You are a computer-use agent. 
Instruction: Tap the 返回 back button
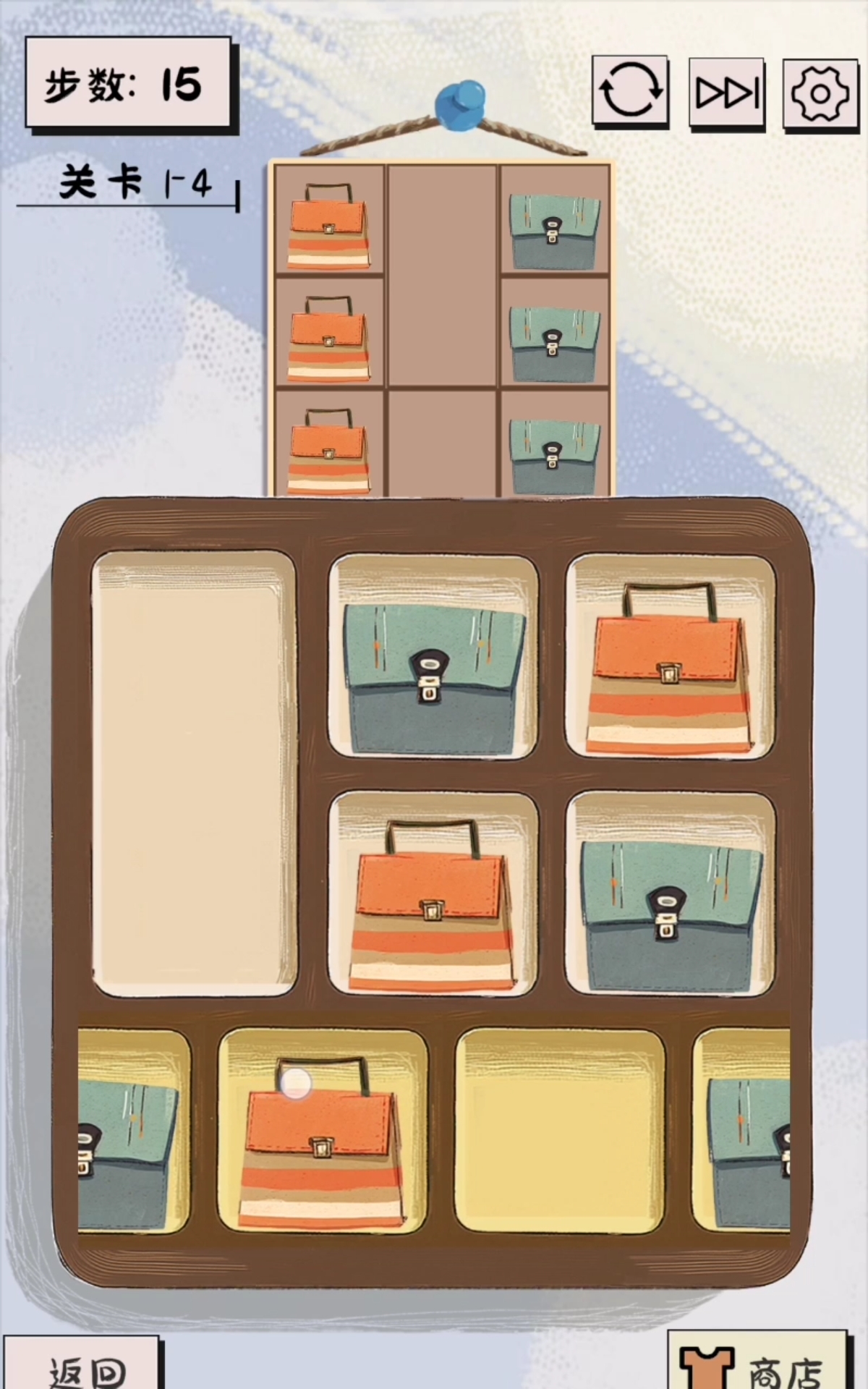pyautogui.click(x=85, y=1367)
